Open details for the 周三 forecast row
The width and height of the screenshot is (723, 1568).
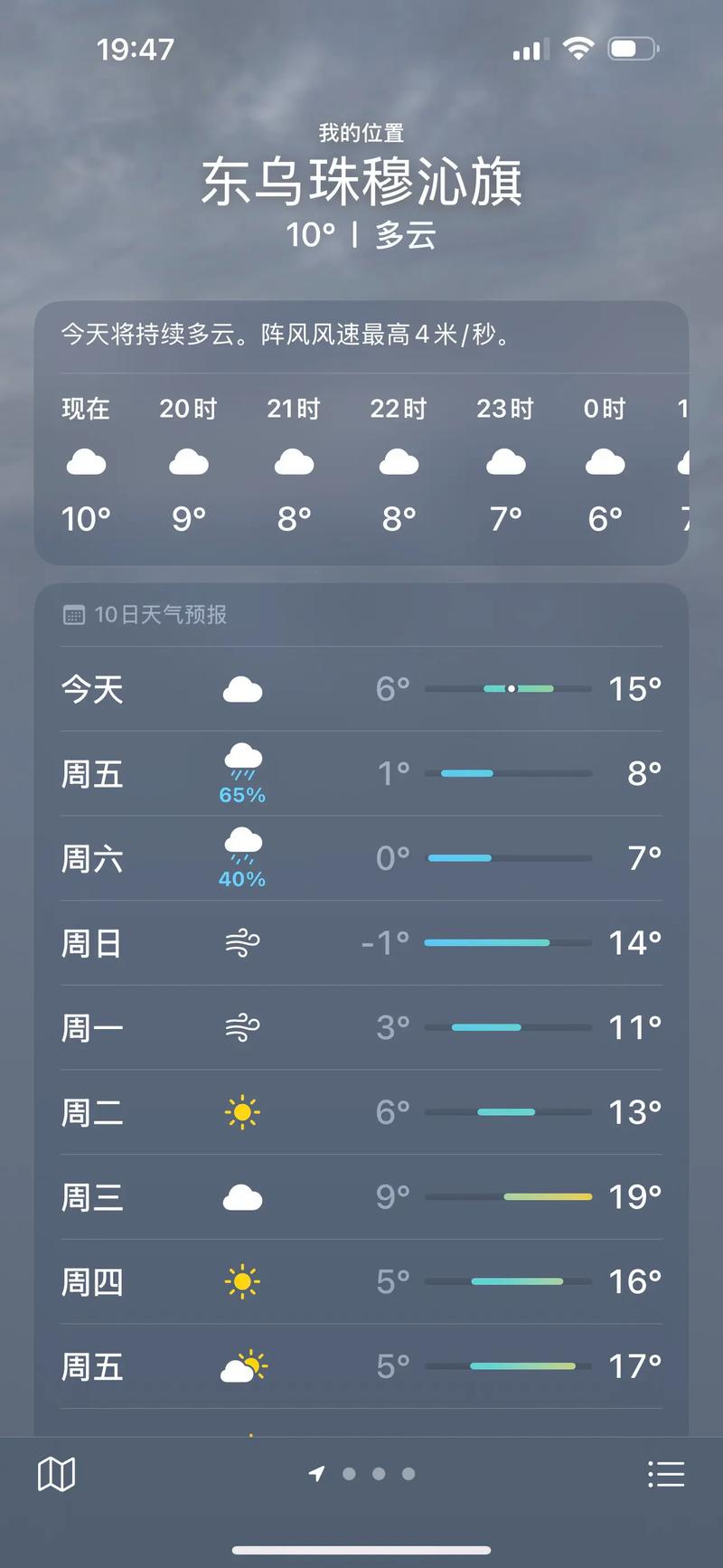click(361, 1197)
